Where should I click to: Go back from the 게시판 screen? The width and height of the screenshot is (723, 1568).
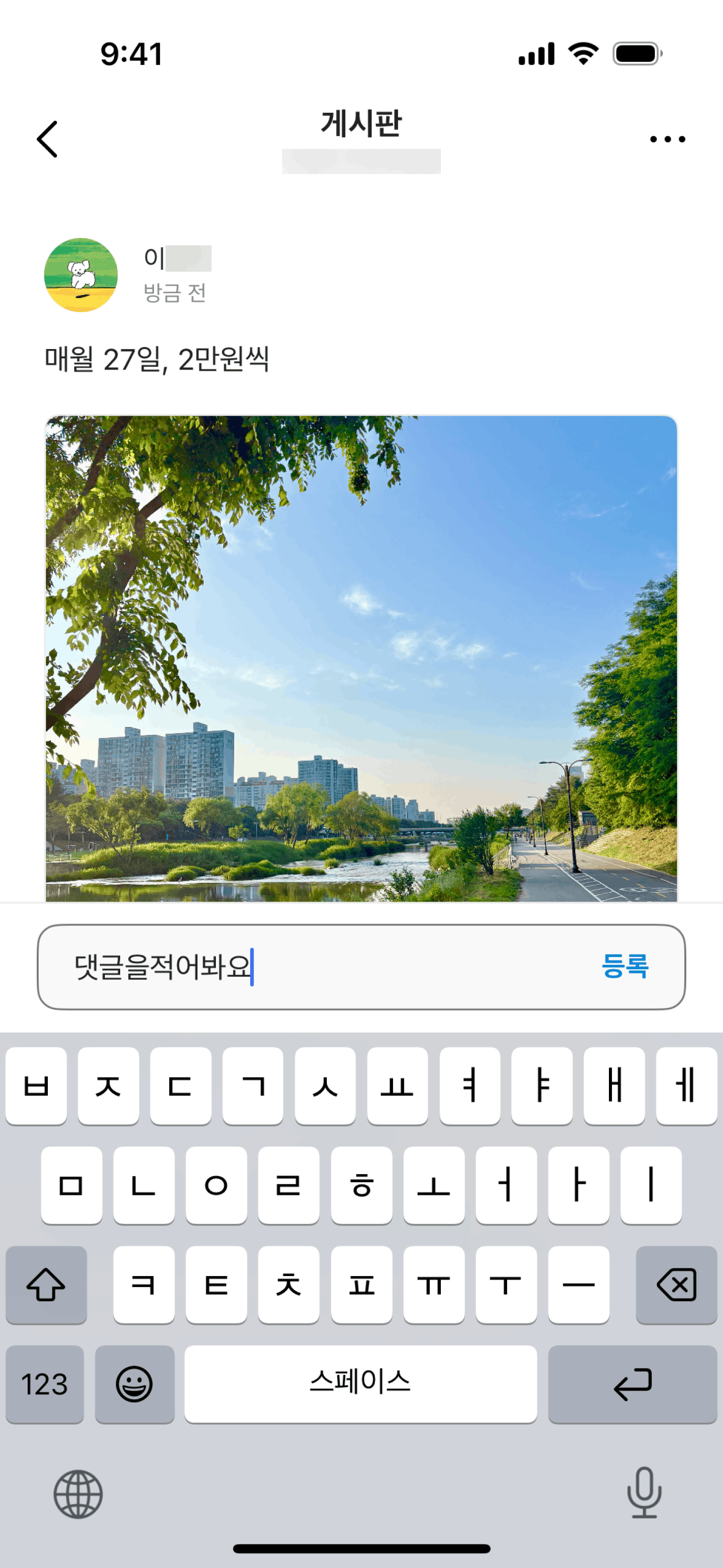(48, 139)
